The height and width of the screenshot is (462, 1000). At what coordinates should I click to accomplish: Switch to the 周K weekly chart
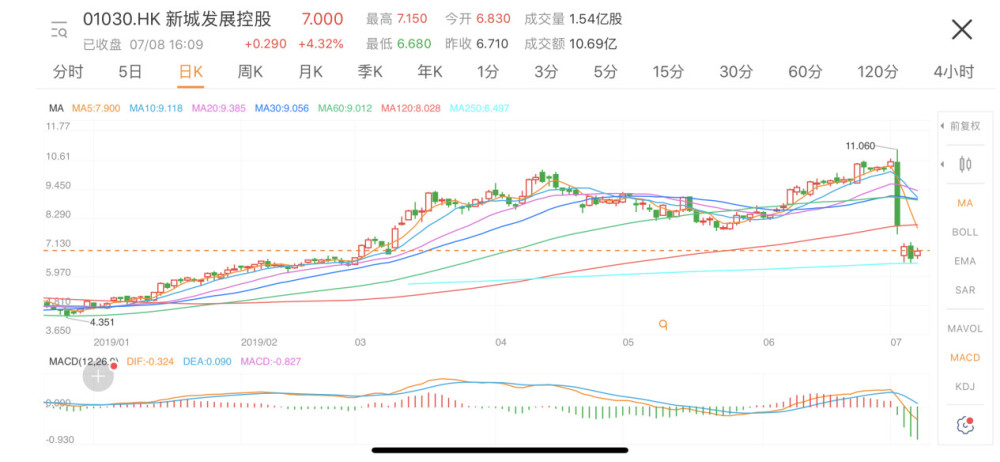[251, 72]
